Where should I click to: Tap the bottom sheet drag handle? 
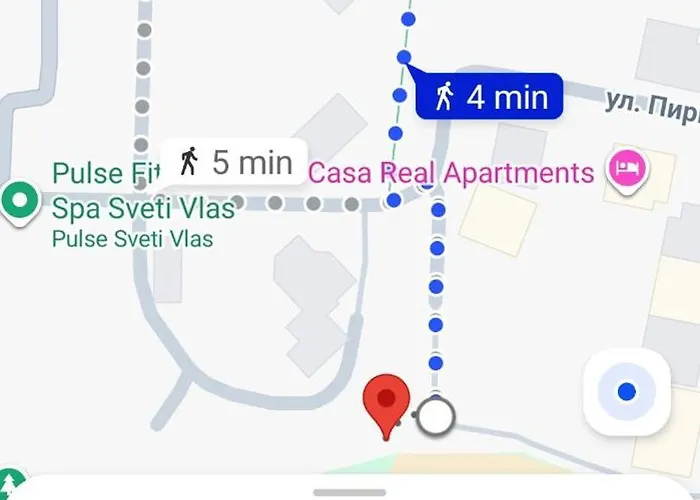350,492
